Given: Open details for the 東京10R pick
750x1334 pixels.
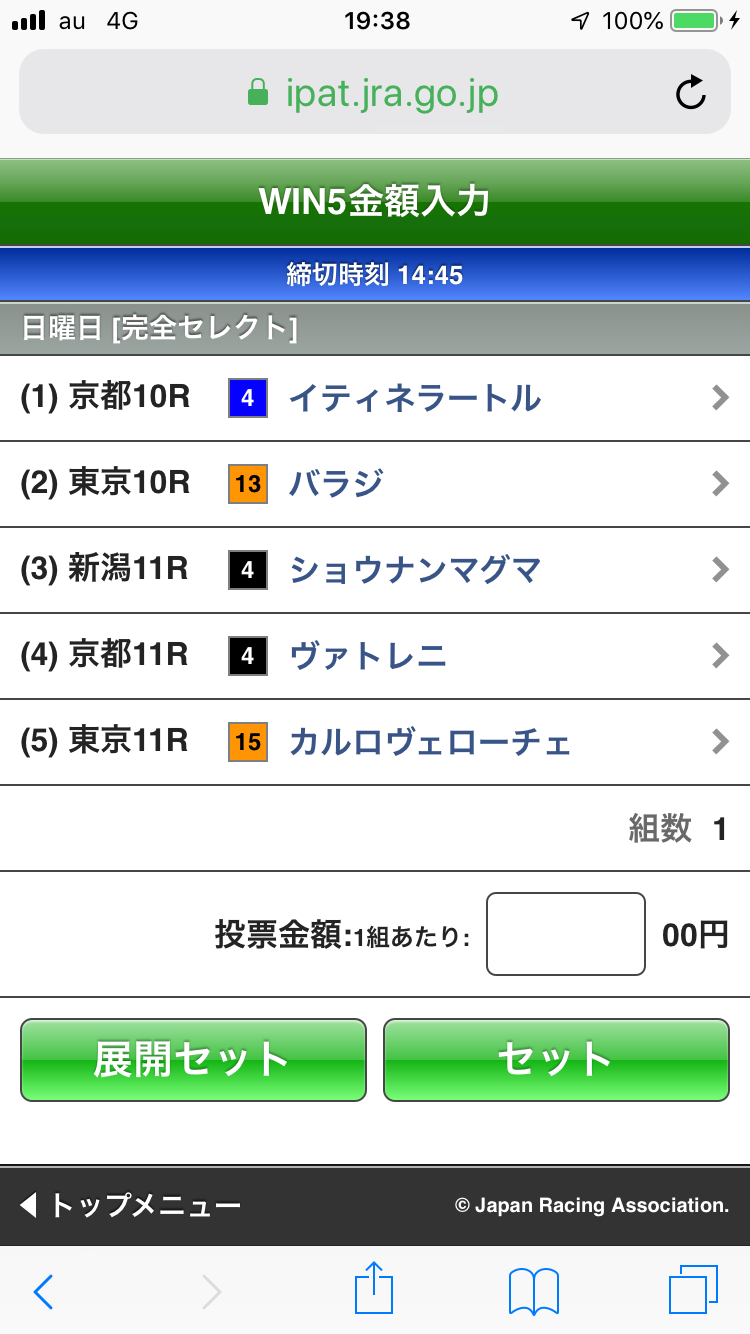Looking at the screenshot, I should point(720,484).
